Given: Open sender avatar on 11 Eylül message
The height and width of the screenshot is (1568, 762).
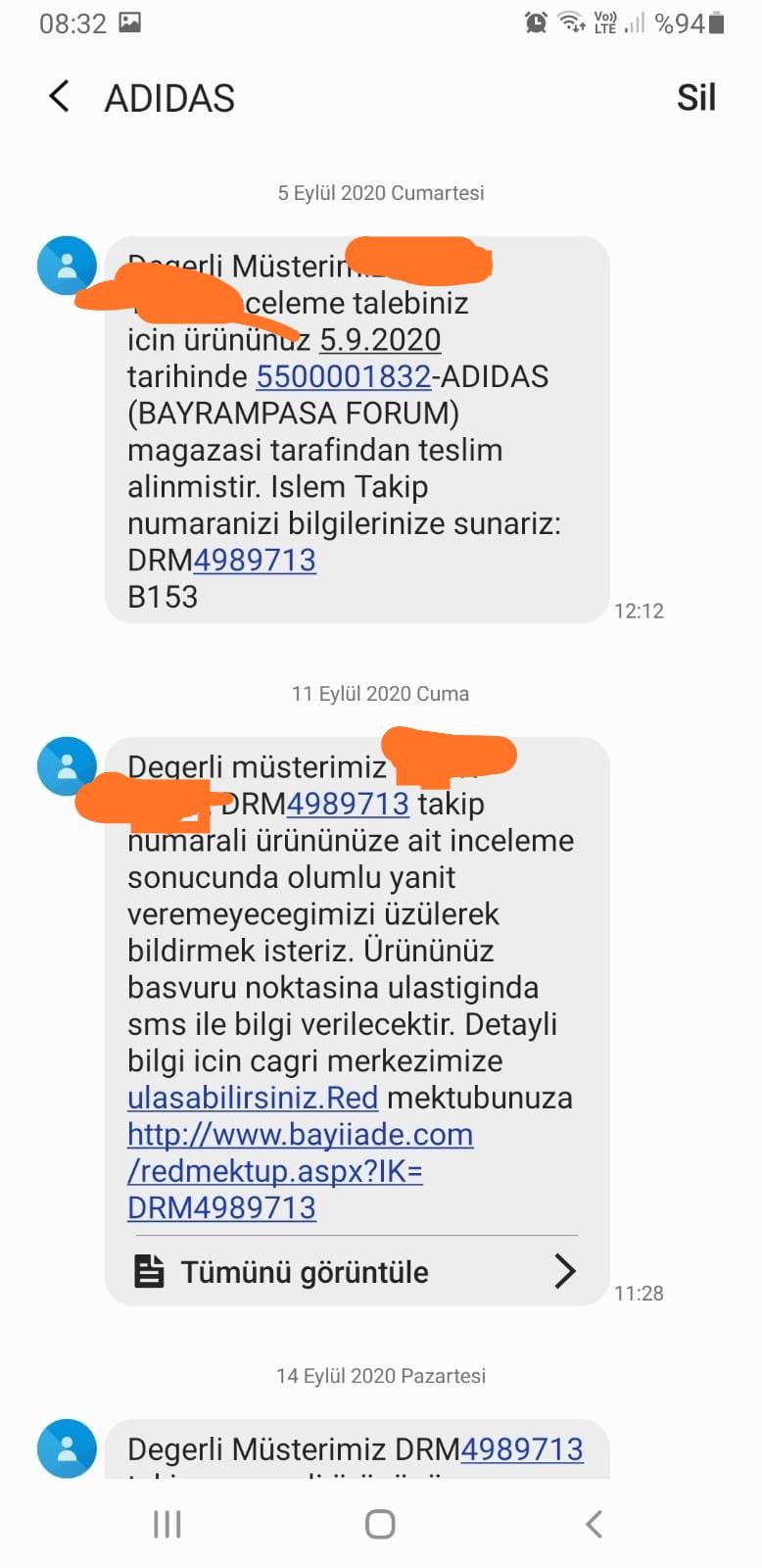Looking at the screenshot, I should pyautogui.click(x=67, y=766).
